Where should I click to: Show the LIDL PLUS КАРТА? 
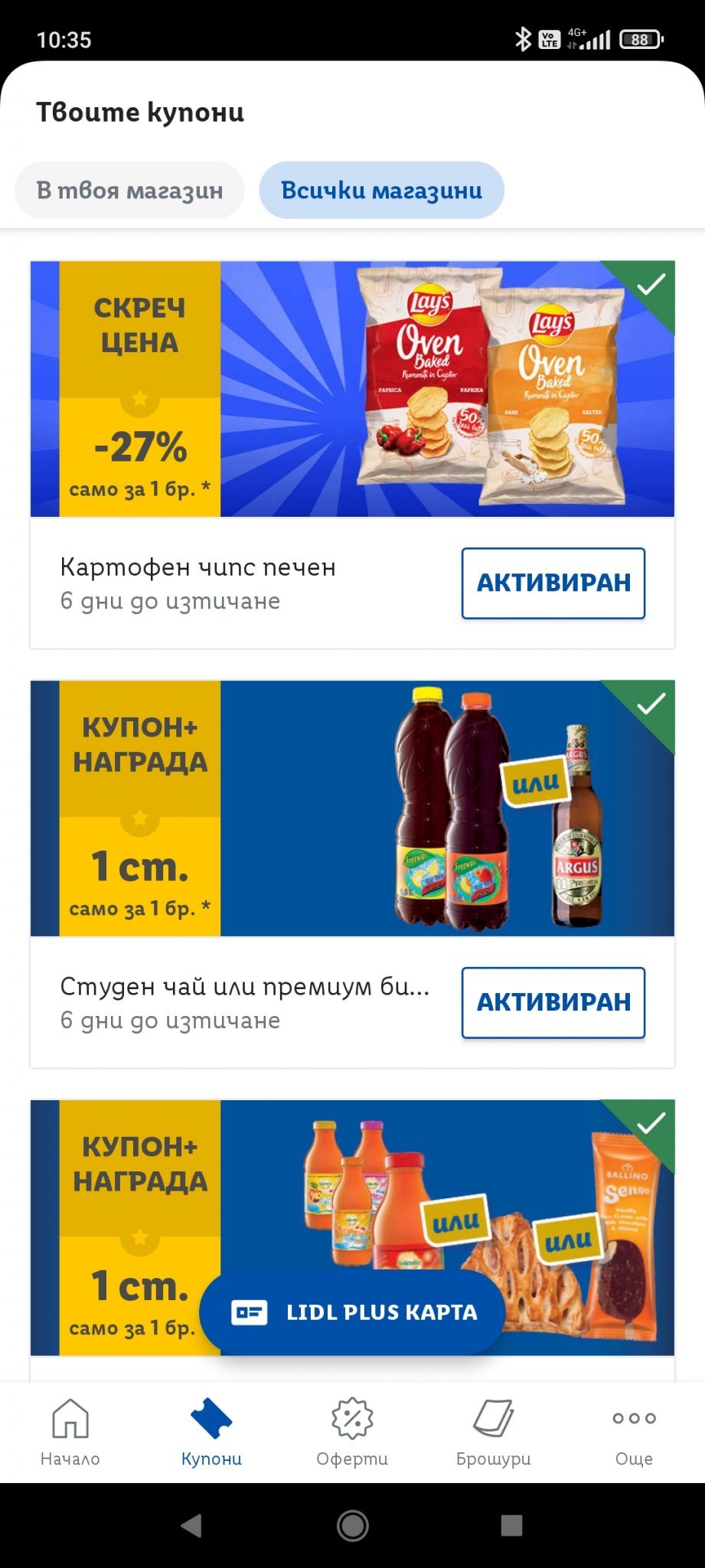point(352,1312)
